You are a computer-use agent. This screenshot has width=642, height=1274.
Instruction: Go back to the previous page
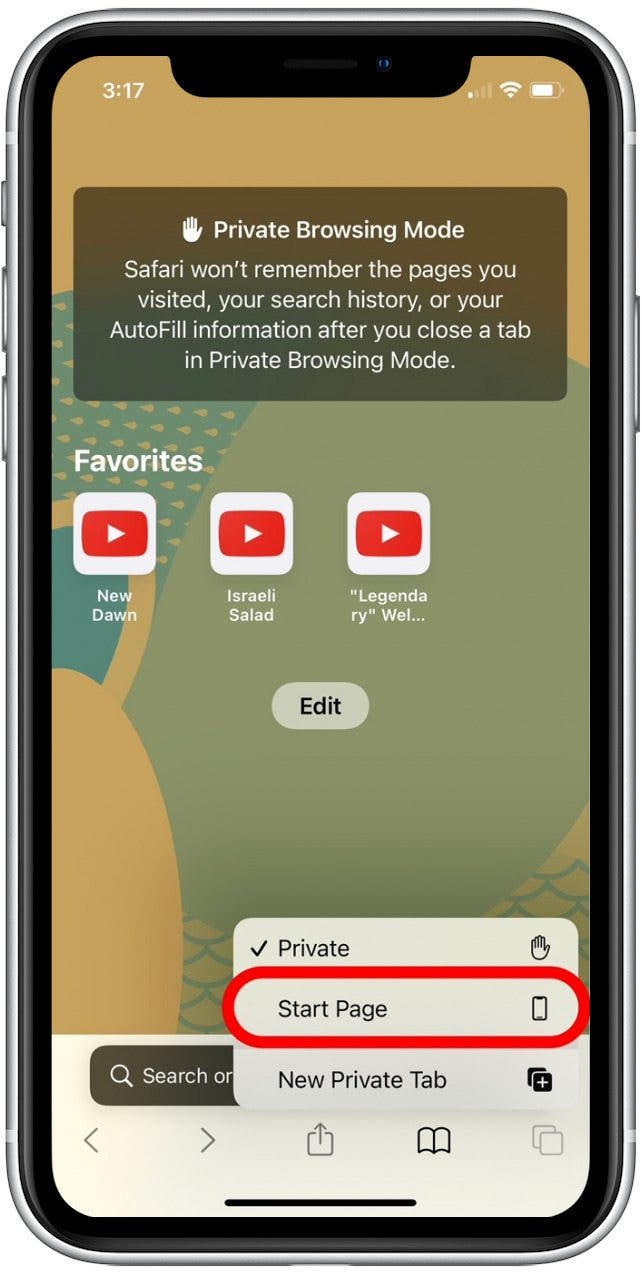point(91,1140)
